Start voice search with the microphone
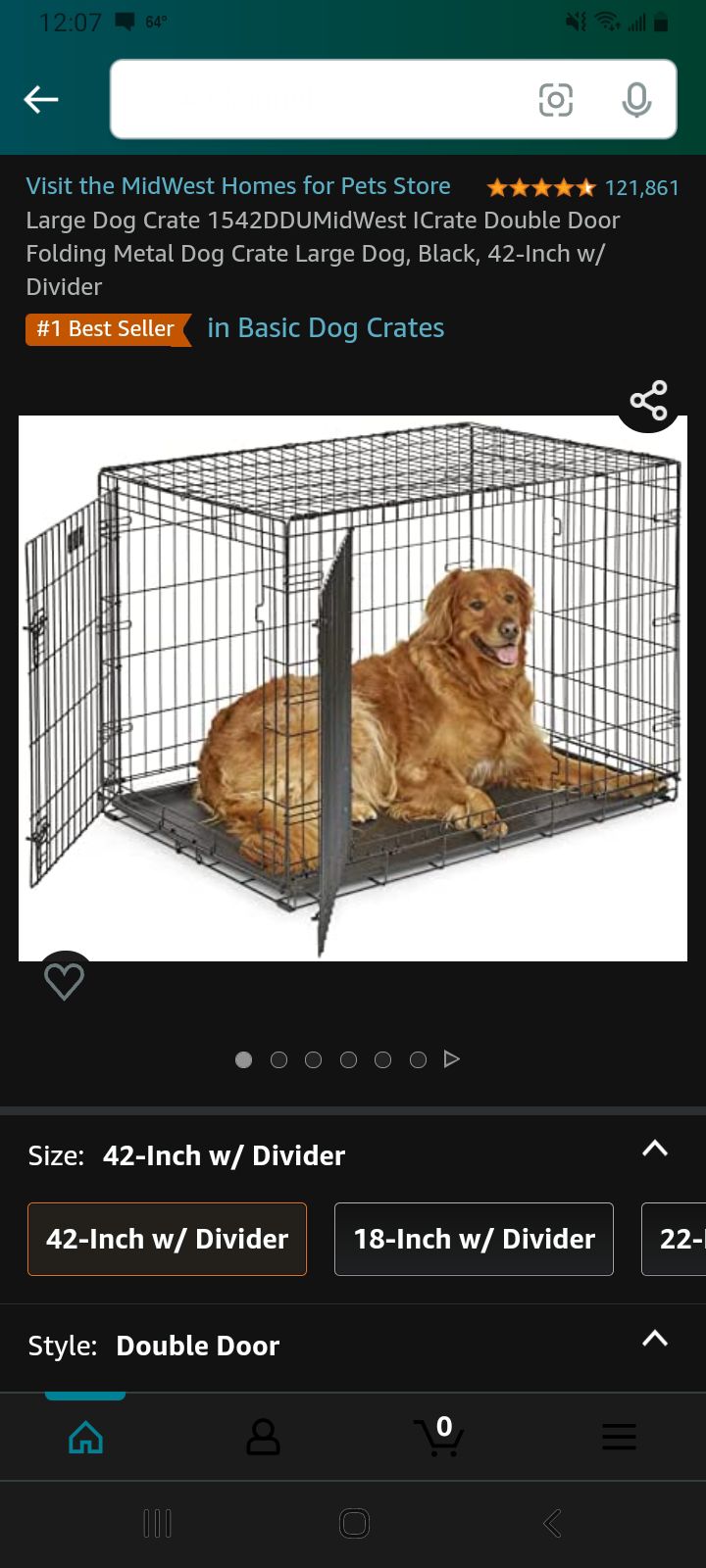 point(636,99)
